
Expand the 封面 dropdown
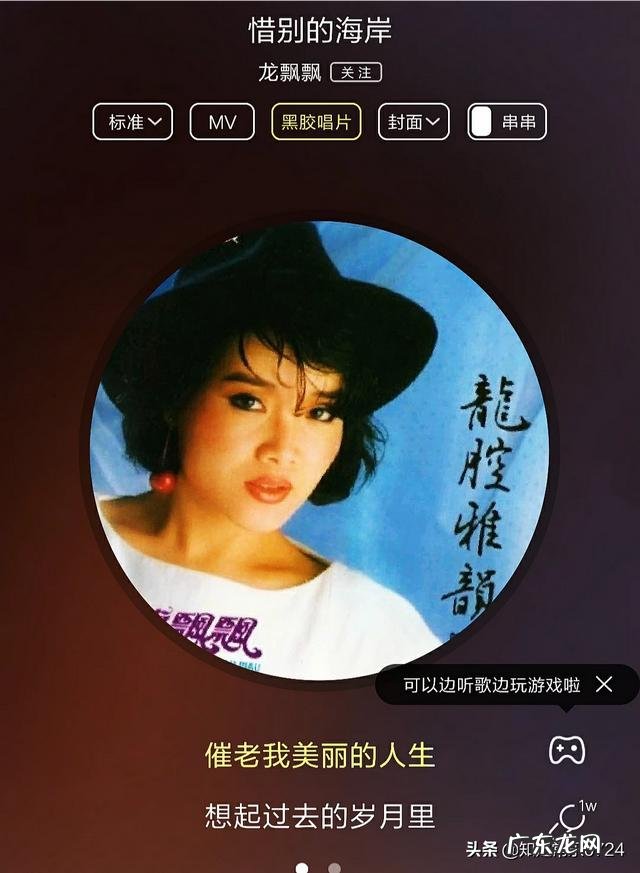(x=413, y=122)
